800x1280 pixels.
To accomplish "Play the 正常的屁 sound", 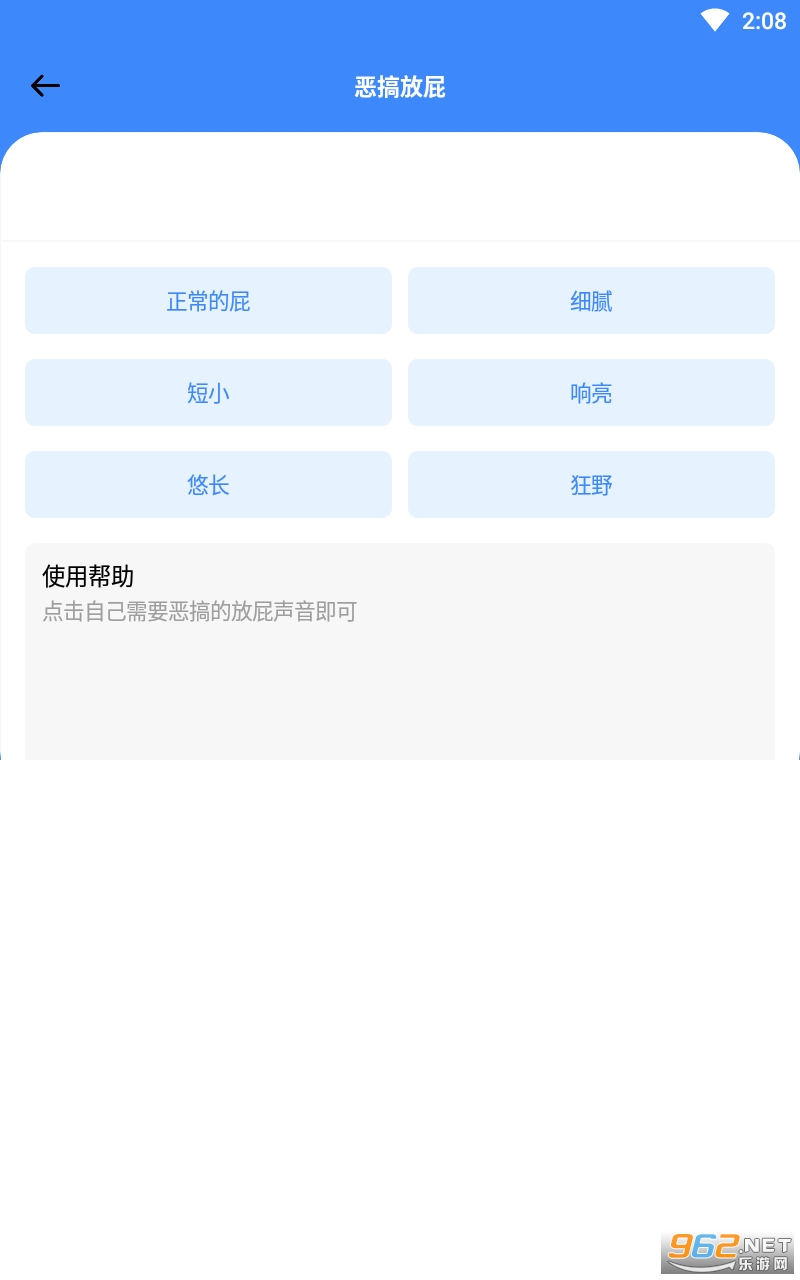I will (x=208, y=301).
